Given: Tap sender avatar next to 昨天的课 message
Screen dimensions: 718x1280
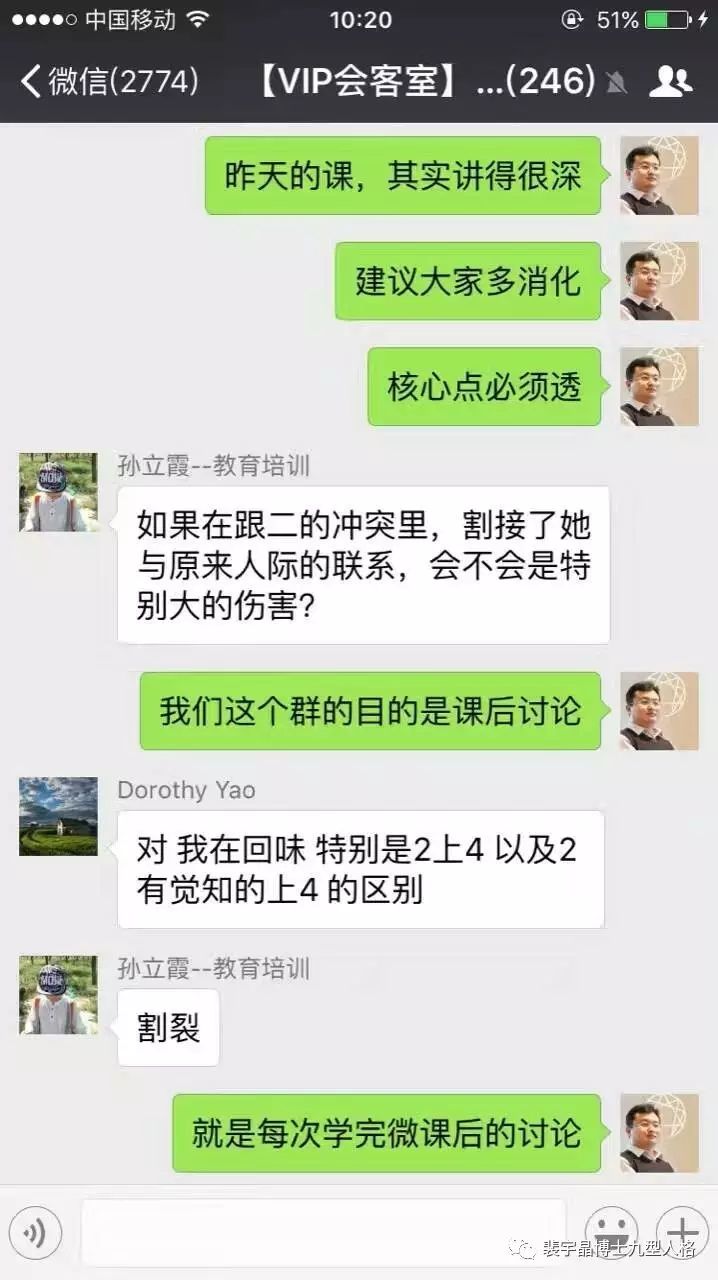Looking at the screenshot, I should point(659,175).
